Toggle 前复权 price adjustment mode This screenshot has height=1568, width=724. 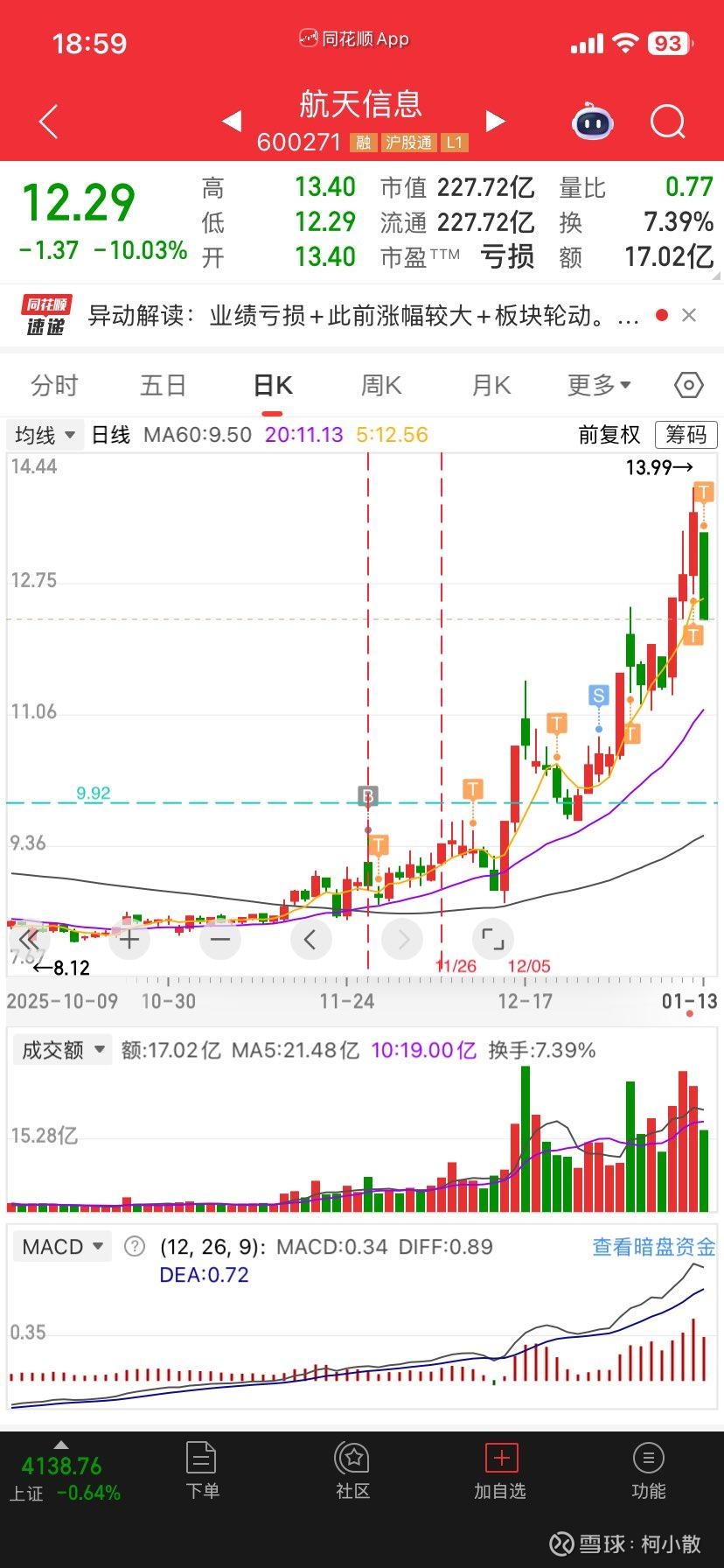pyautogui.click(x=608, y=435)
